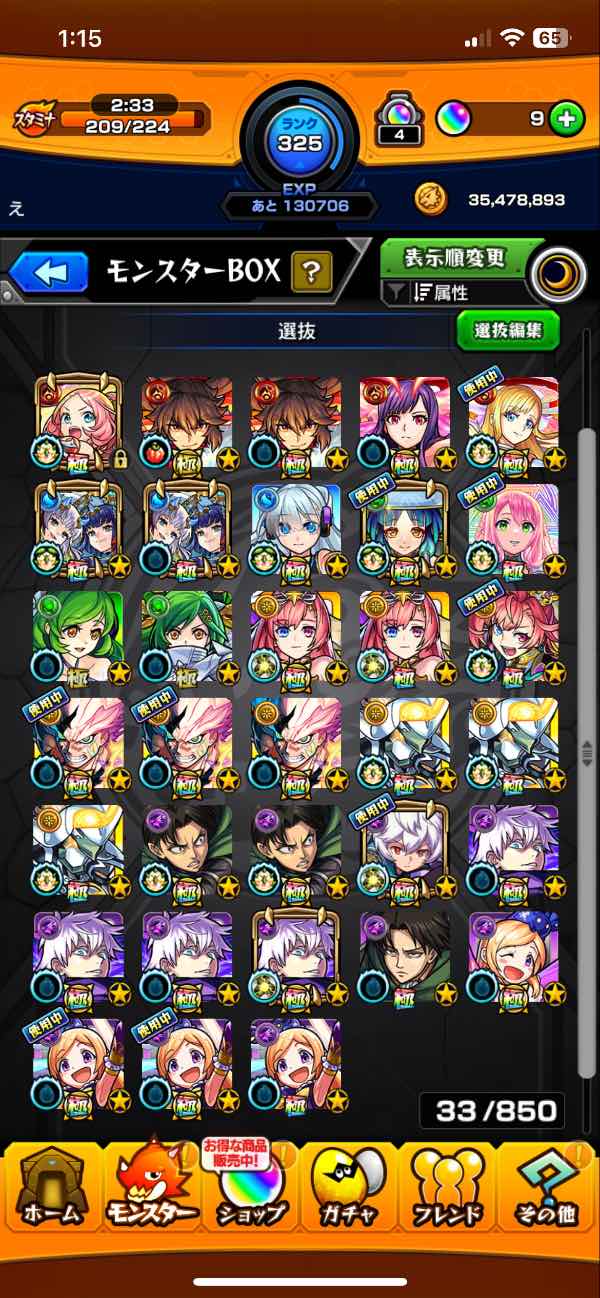This screenshot has height=1298, width=600.
Task: Tap the 表示順変更 sort order button
Action: tap(455, 258)
